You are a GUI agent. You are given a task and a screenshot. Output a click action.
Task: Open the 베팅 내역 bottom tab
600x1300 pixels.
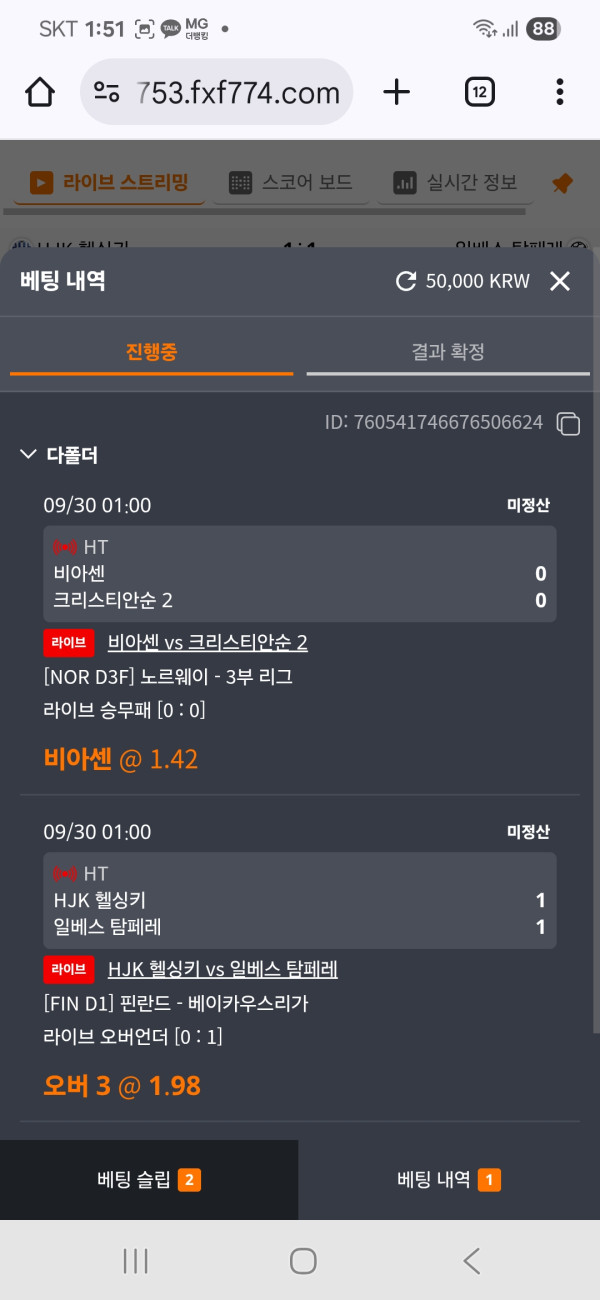click(x=449, y=1180)
